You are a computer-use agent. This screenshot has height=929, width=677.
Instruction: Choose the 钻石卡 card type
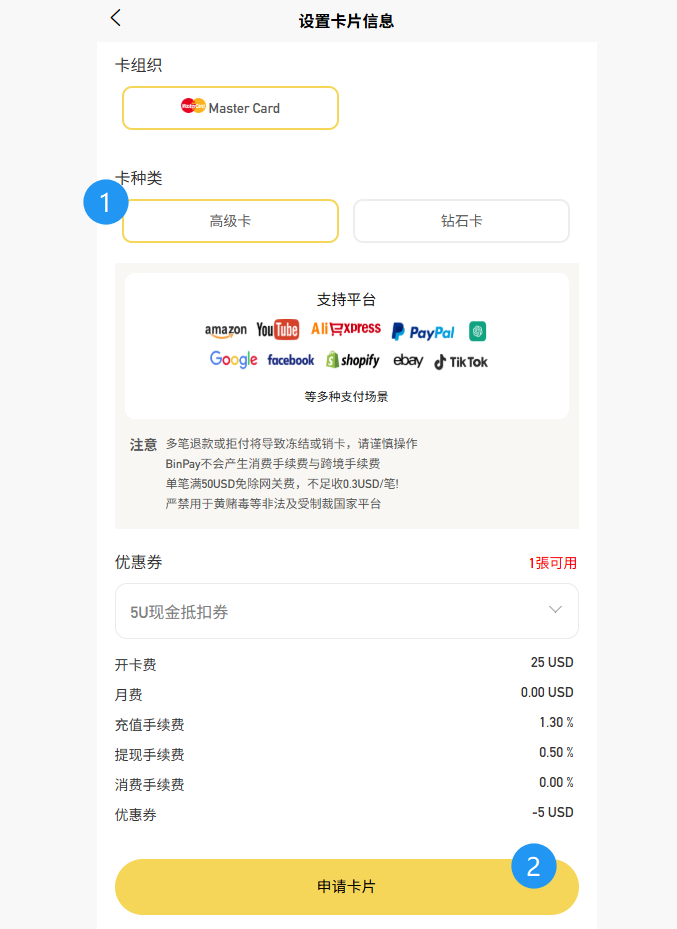pyautogui.click(x=461, y=221)
